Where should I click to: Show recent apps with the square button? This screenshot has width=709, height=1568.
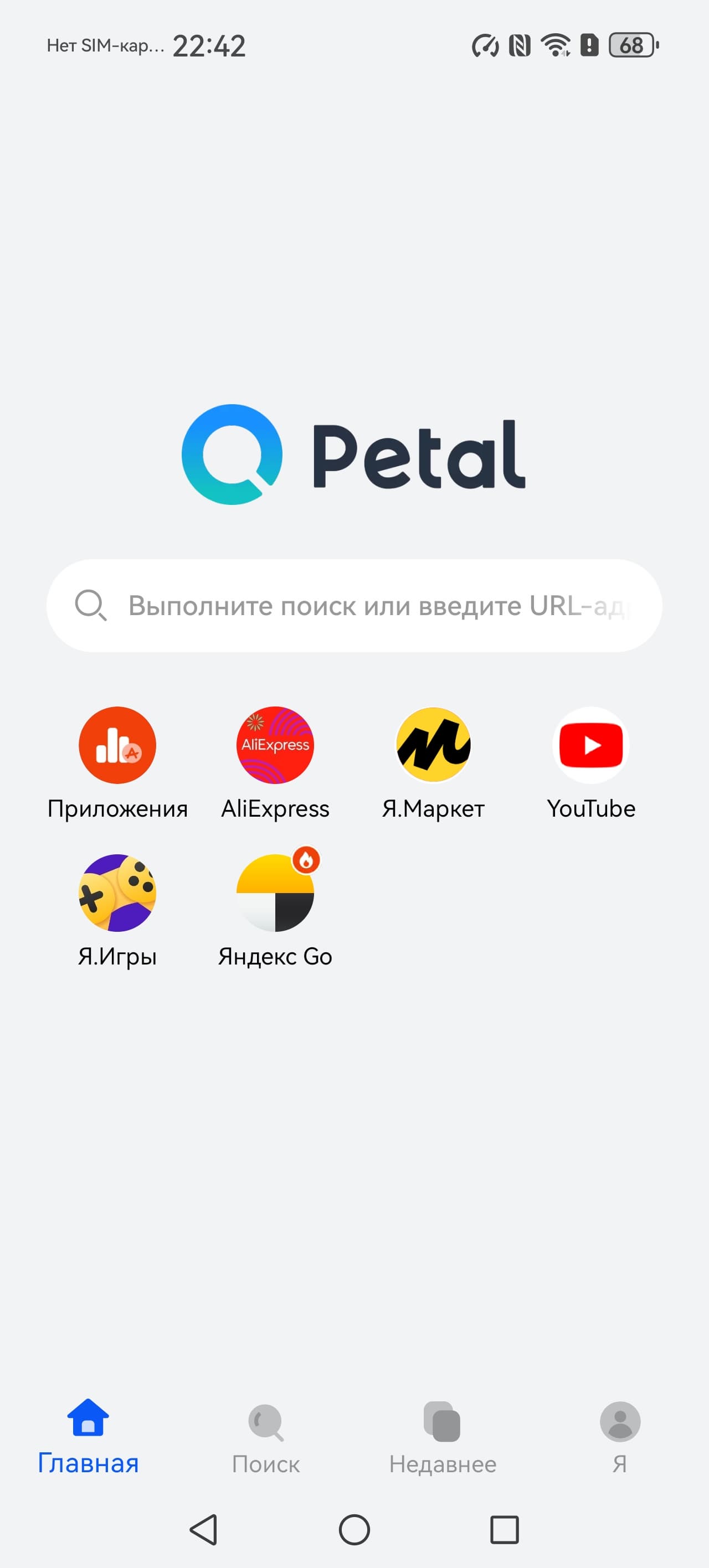[x=505, y=1530]
